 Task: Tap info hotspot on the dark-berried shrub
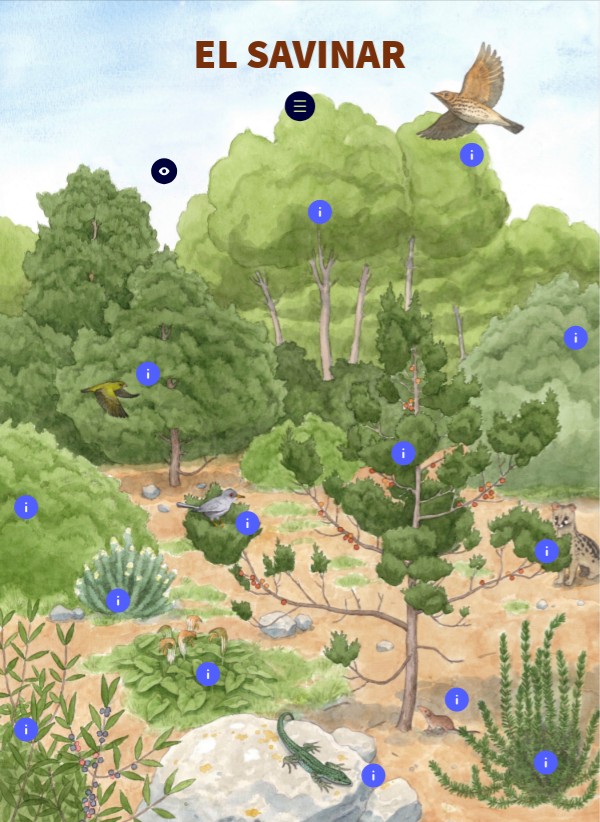(x=26, y=729)
